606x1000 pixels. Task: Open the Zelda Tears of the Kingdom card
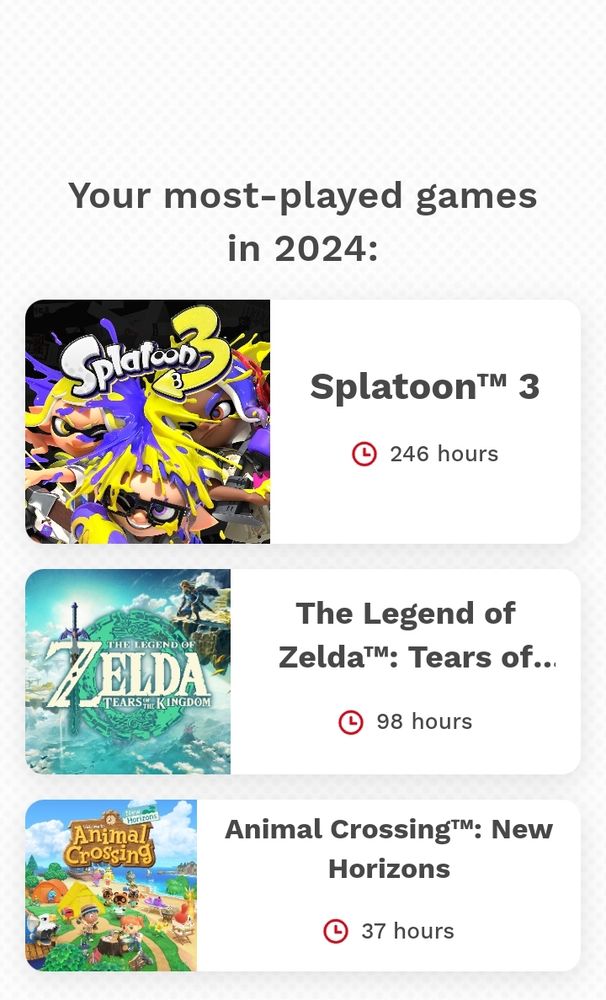tap(303, 671)
